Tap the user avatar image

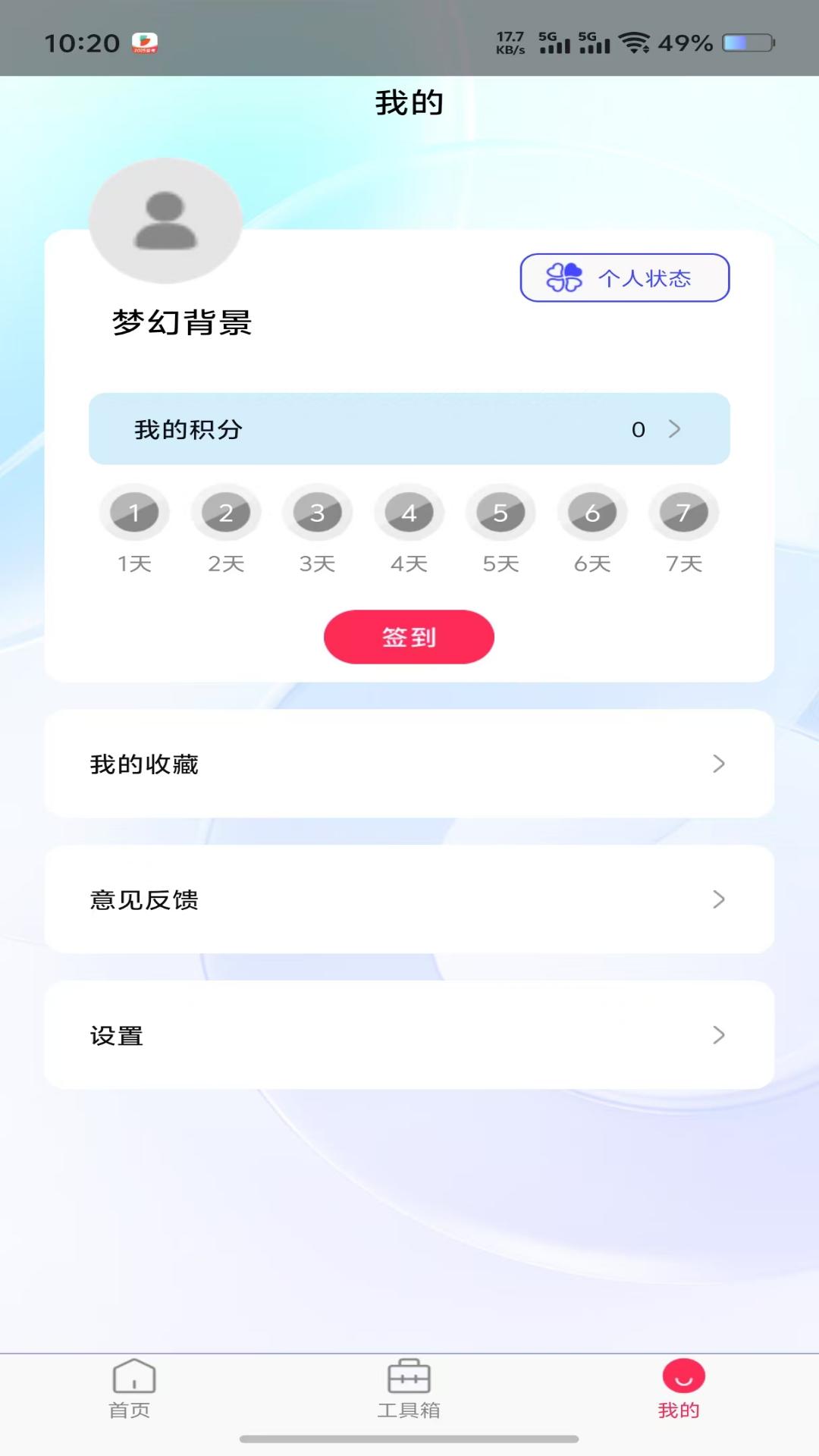[x=165, y=219]
